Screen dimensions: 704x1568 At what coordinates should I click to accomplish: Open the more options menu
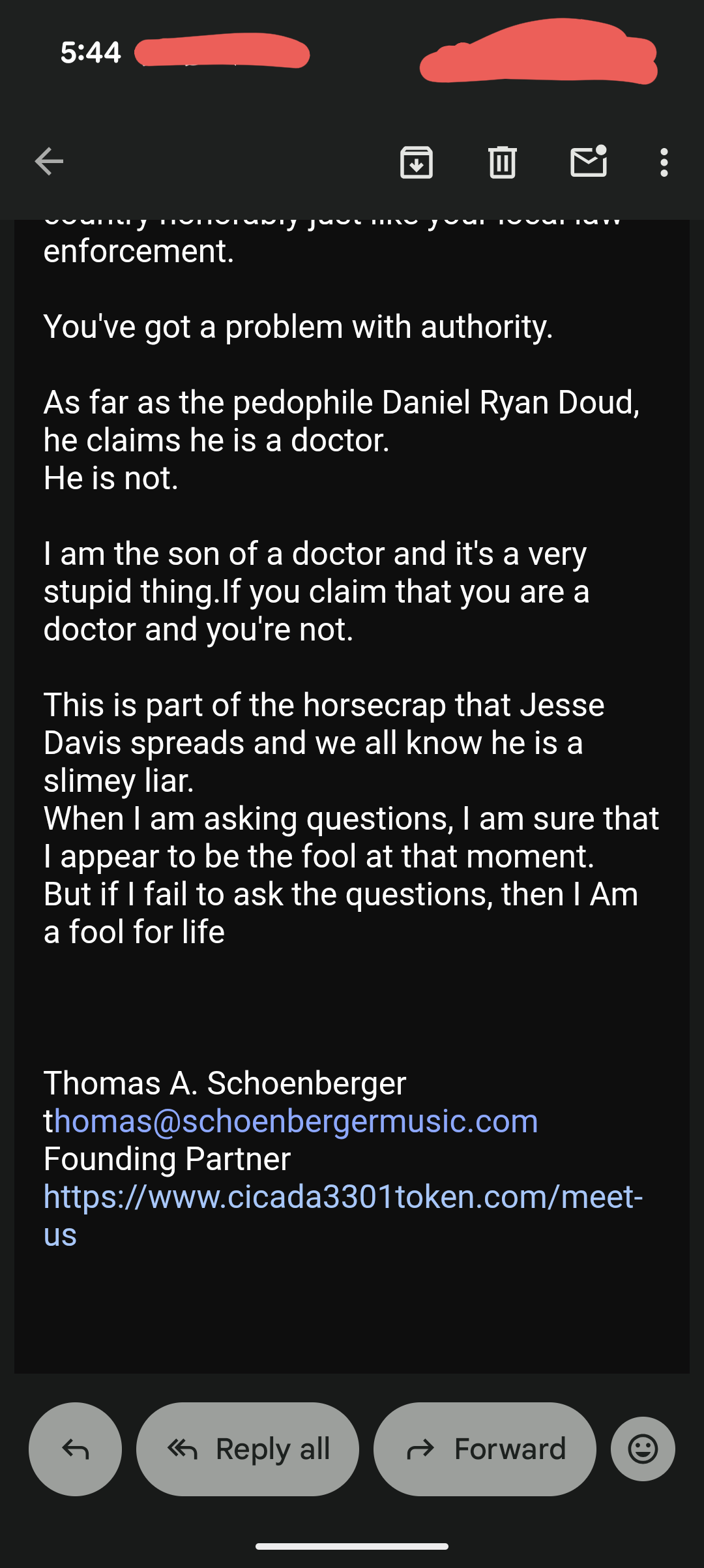coord(664,162)
